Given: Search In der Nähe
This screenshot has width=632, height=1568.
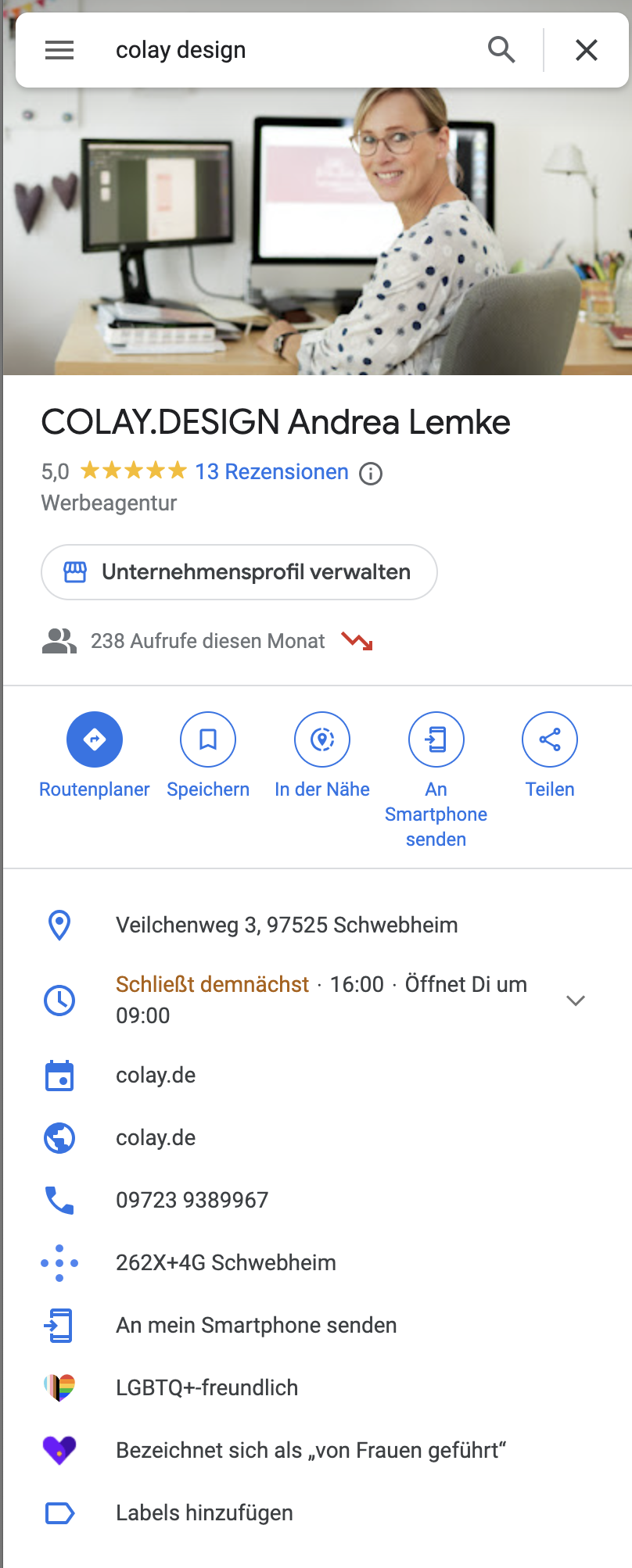Looking at the screenshot, I should point(322,739).
